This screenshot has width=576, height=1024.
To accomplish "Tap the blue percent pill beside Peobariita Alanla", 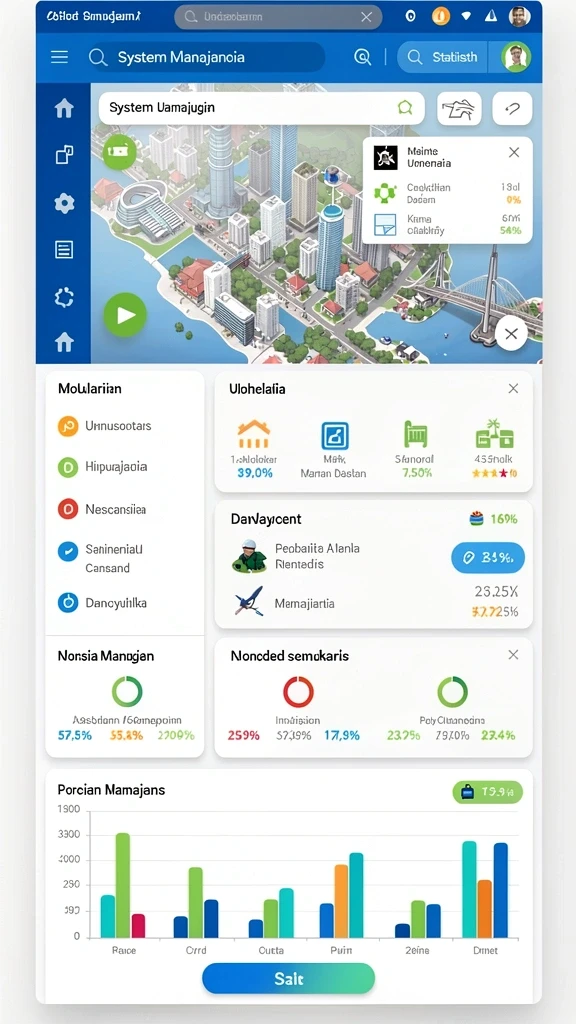I will (488, 558).
